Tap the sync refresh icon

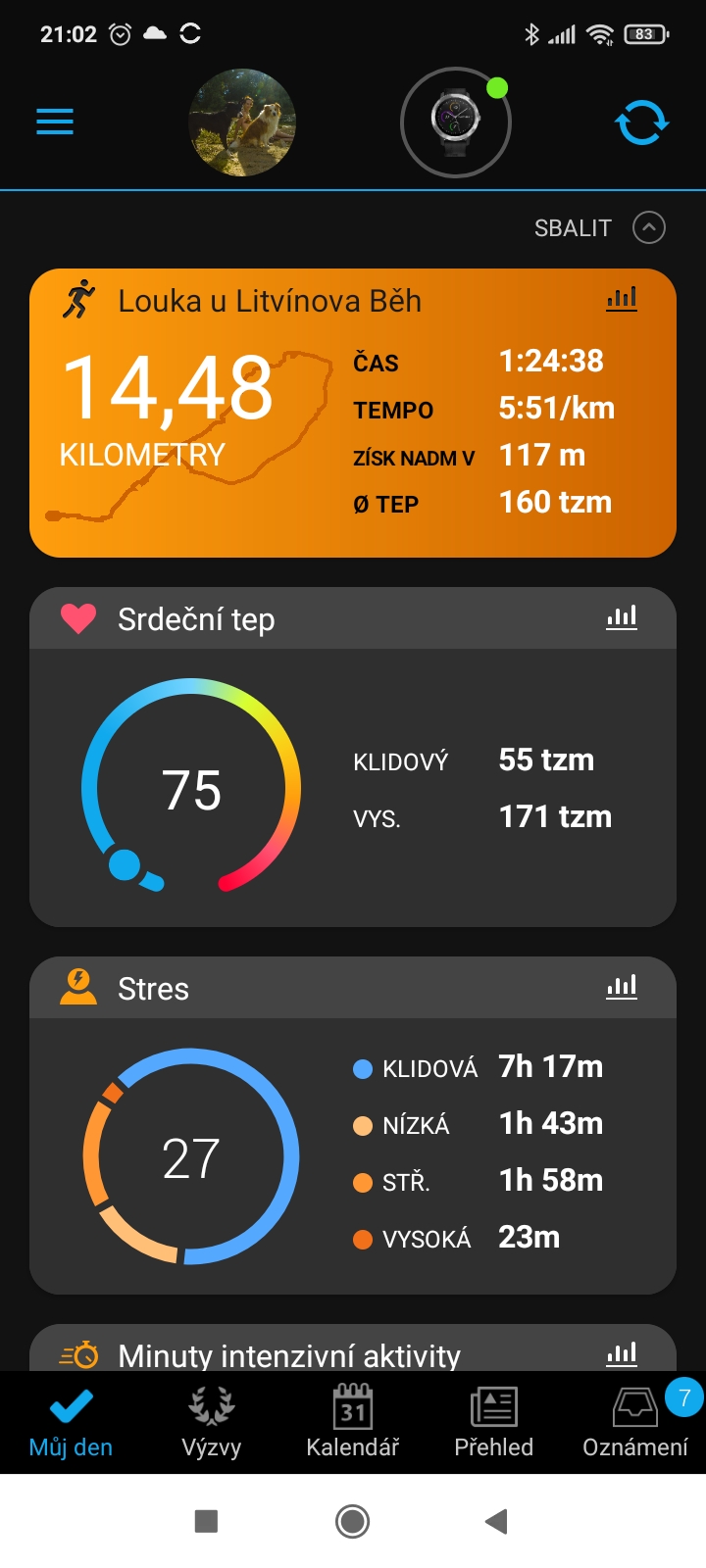pyautogui.click(x=641, y=122)
